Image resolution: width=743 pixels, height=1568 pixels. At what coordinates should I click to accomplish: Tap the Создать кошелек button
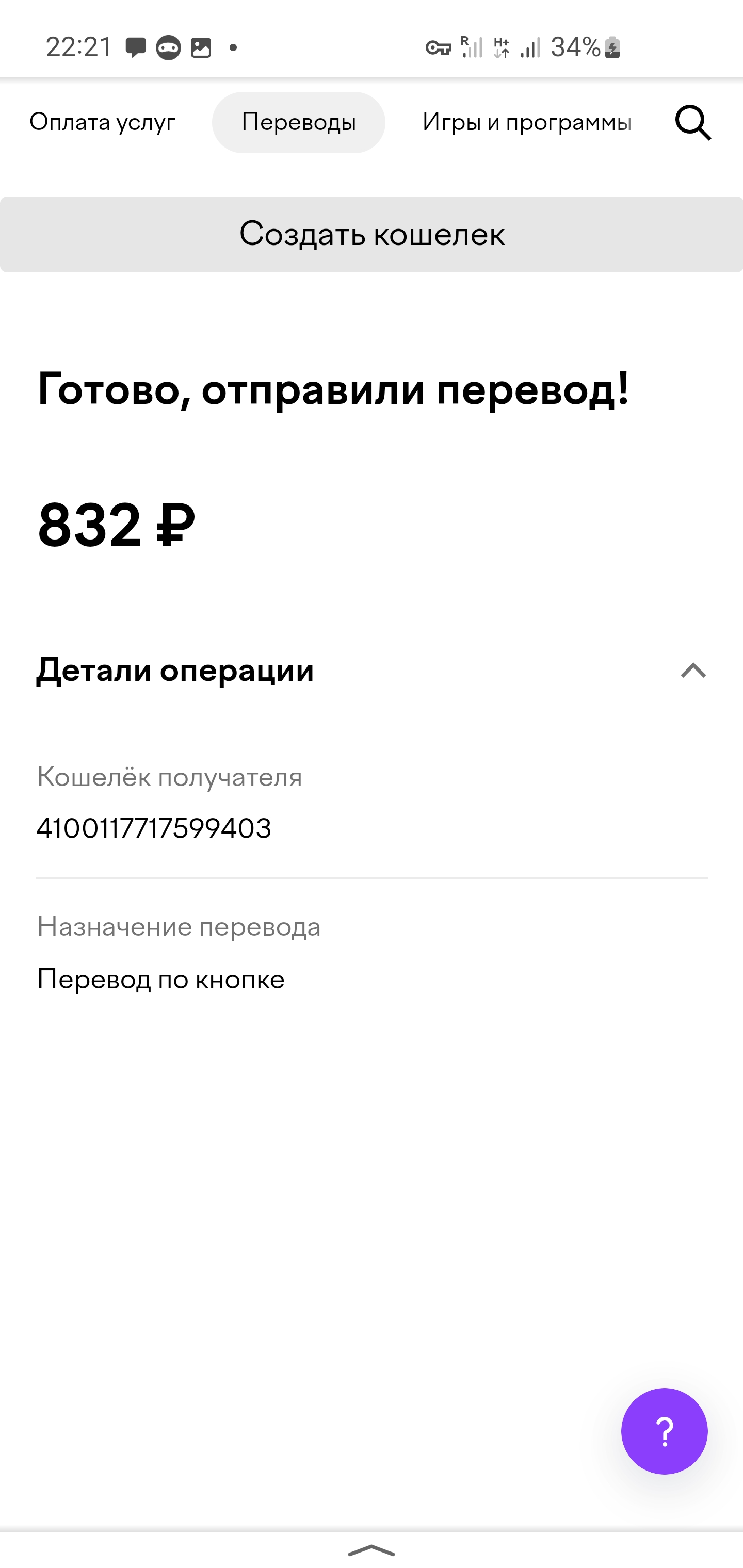[372, 234]
